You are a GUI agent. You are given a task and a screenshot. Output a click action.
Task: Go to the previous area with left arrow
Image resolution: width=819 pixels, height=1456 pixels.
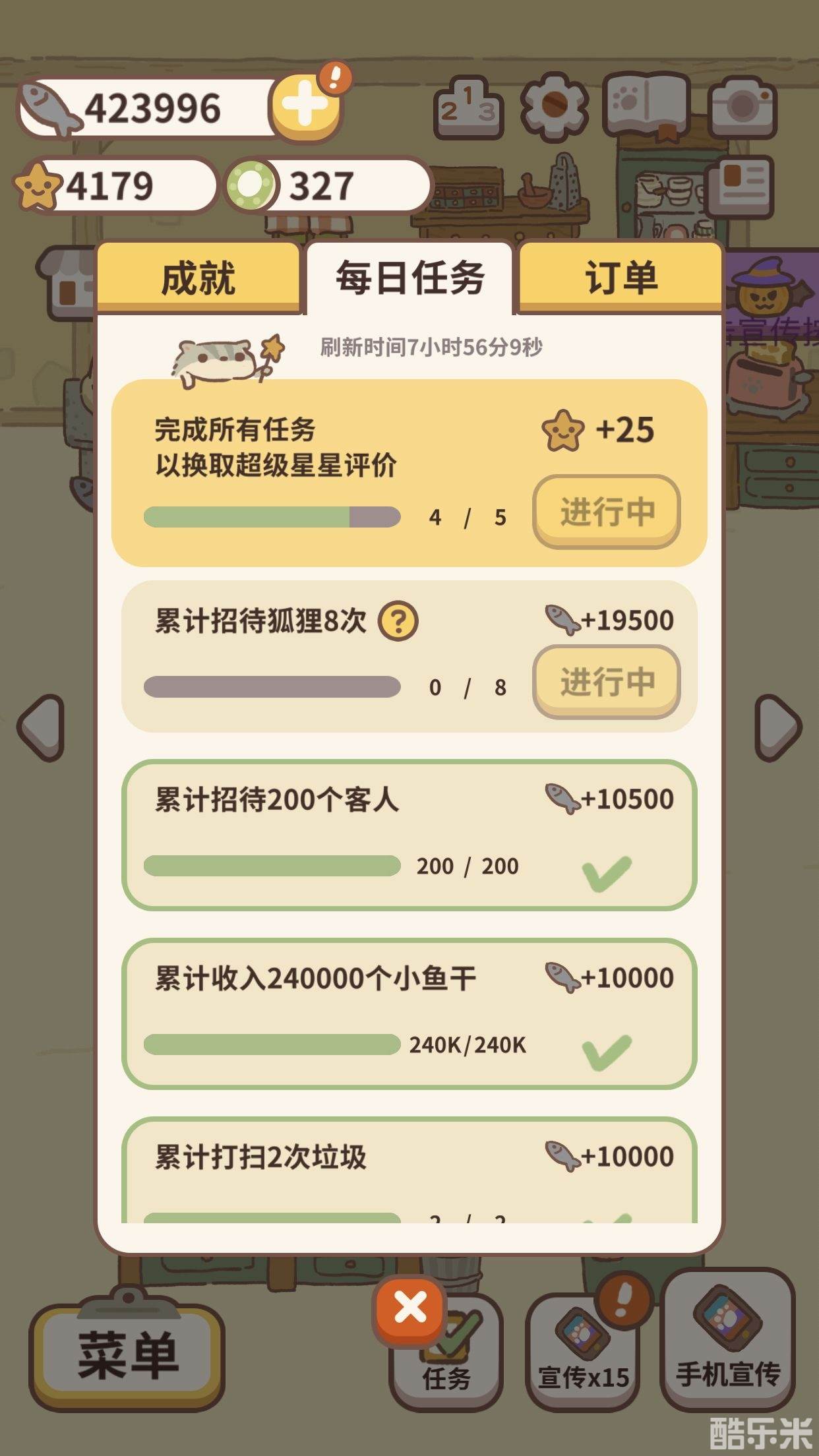42,728
